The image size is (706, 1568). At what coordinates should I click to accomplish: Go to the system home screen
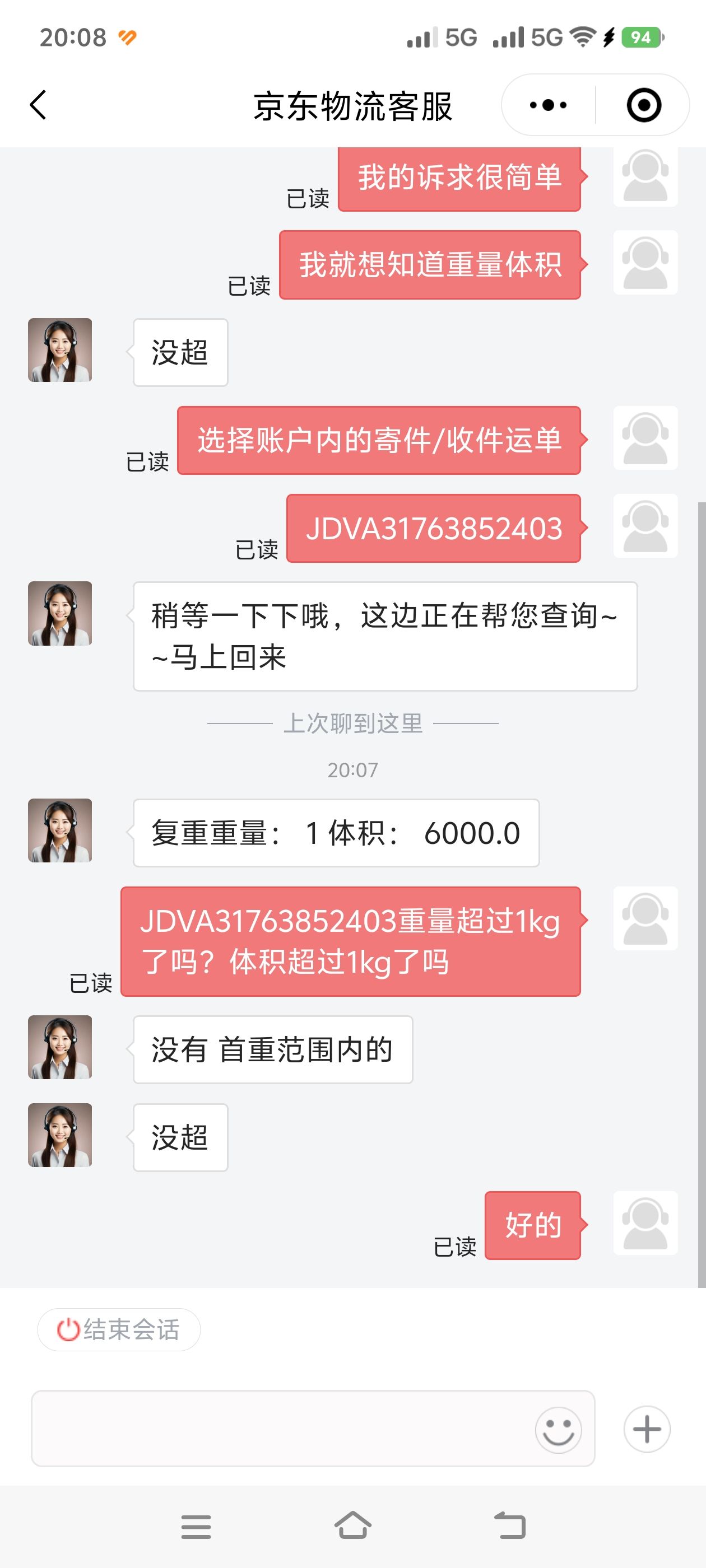[x=352, y=1526]
